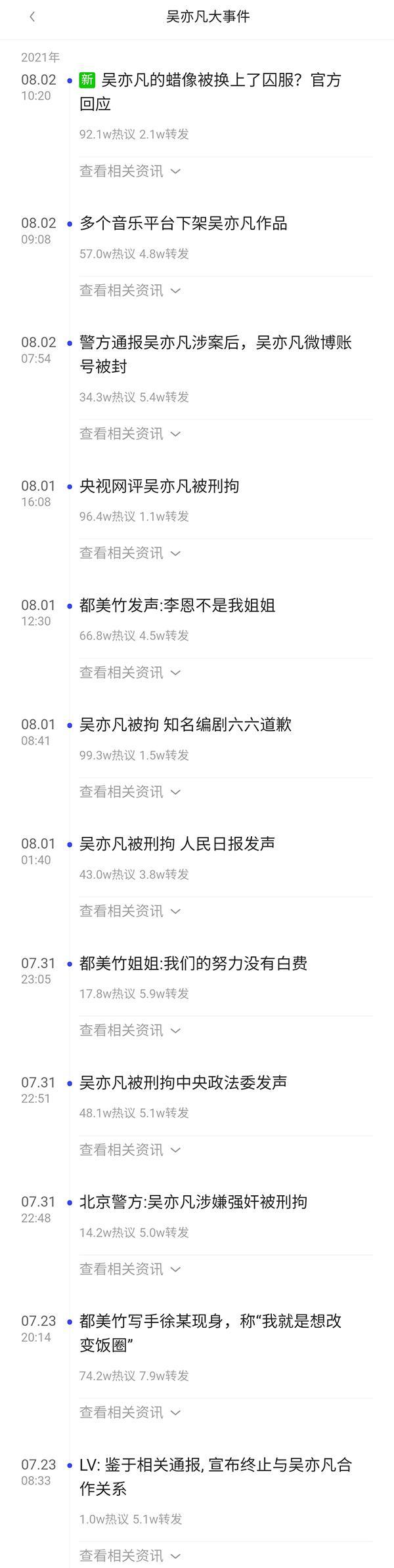The image size is (394, 1568).
Task: Open the 都美竹写手徐某现身 story
Action: 210,1333
